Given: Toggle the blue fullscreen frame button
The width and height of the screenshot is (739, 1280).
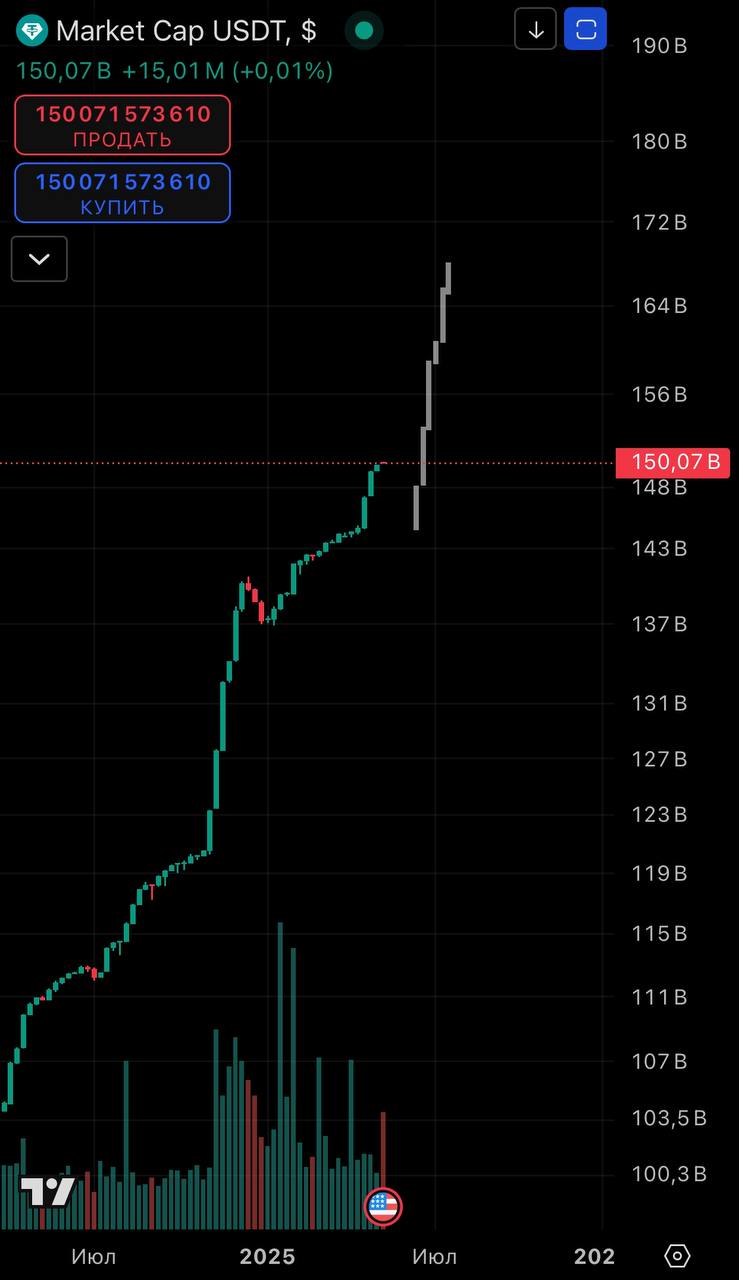Looking at the screenshot, I should [x=585, y=30].
